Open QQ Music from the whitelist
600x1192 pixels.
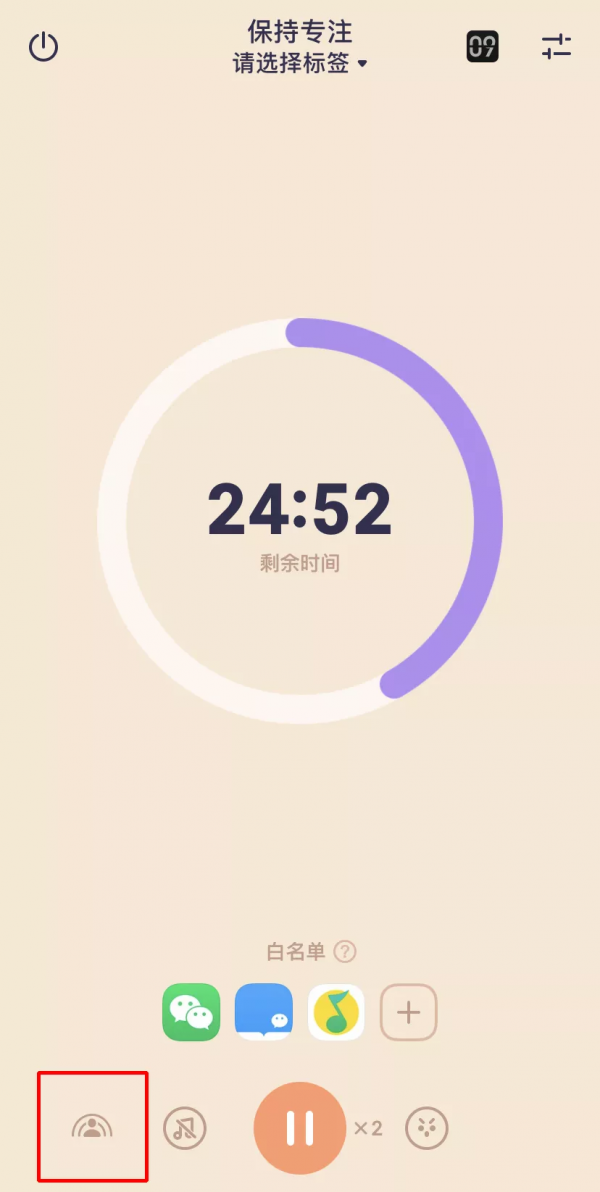[336, 1012]
